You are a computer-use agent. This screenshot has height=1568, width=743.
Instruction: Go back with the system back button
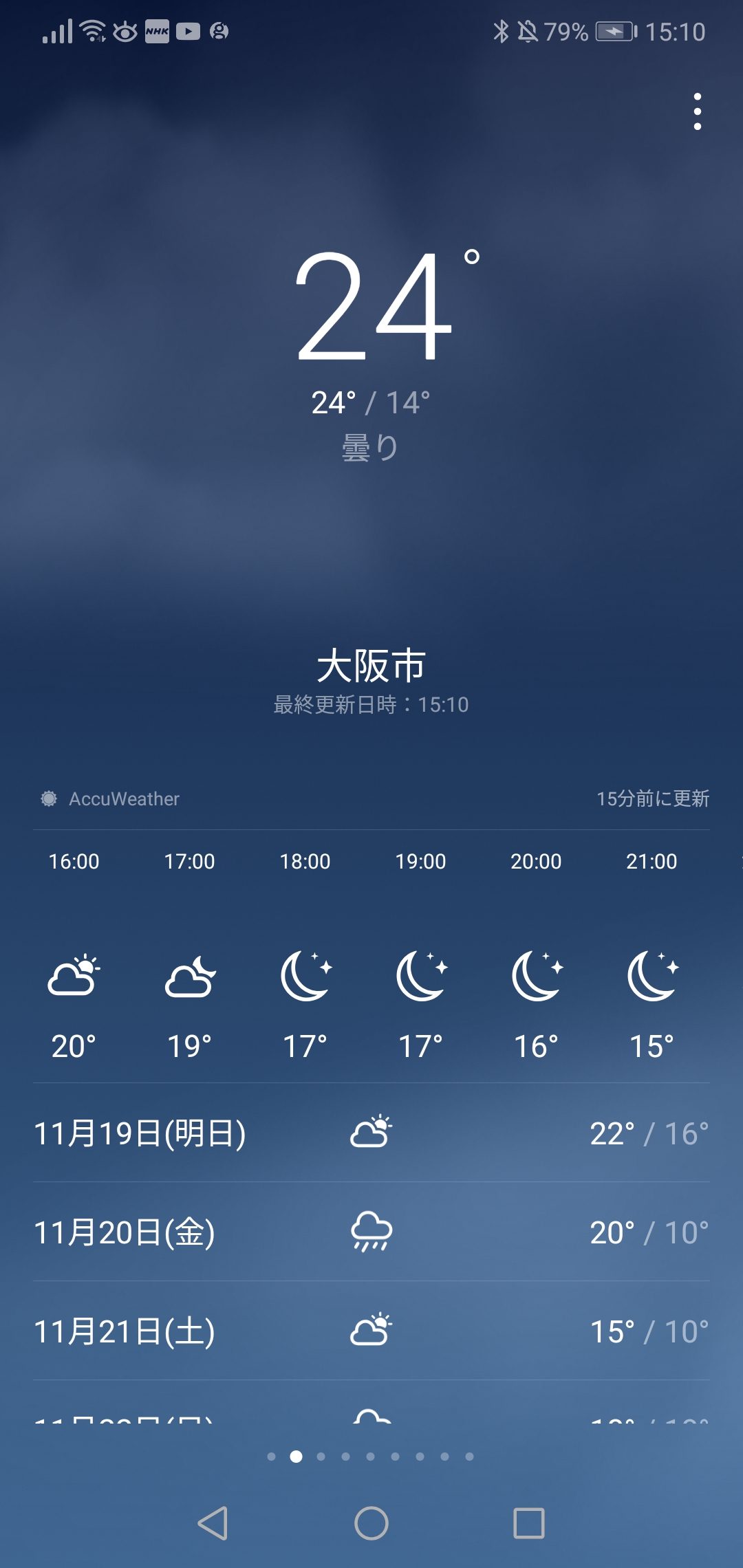point(213,1523)
